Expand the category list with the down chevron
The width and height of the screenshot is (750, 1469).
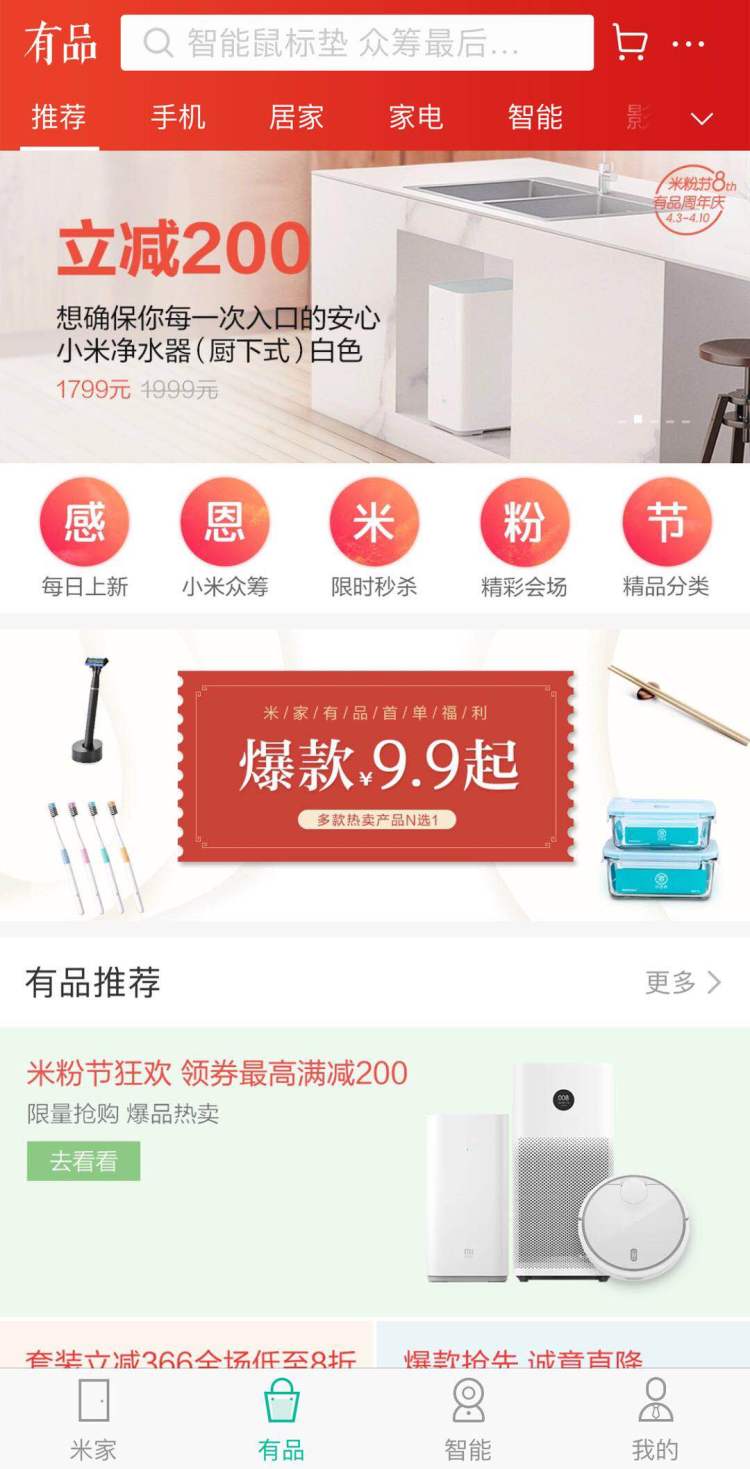702,119
